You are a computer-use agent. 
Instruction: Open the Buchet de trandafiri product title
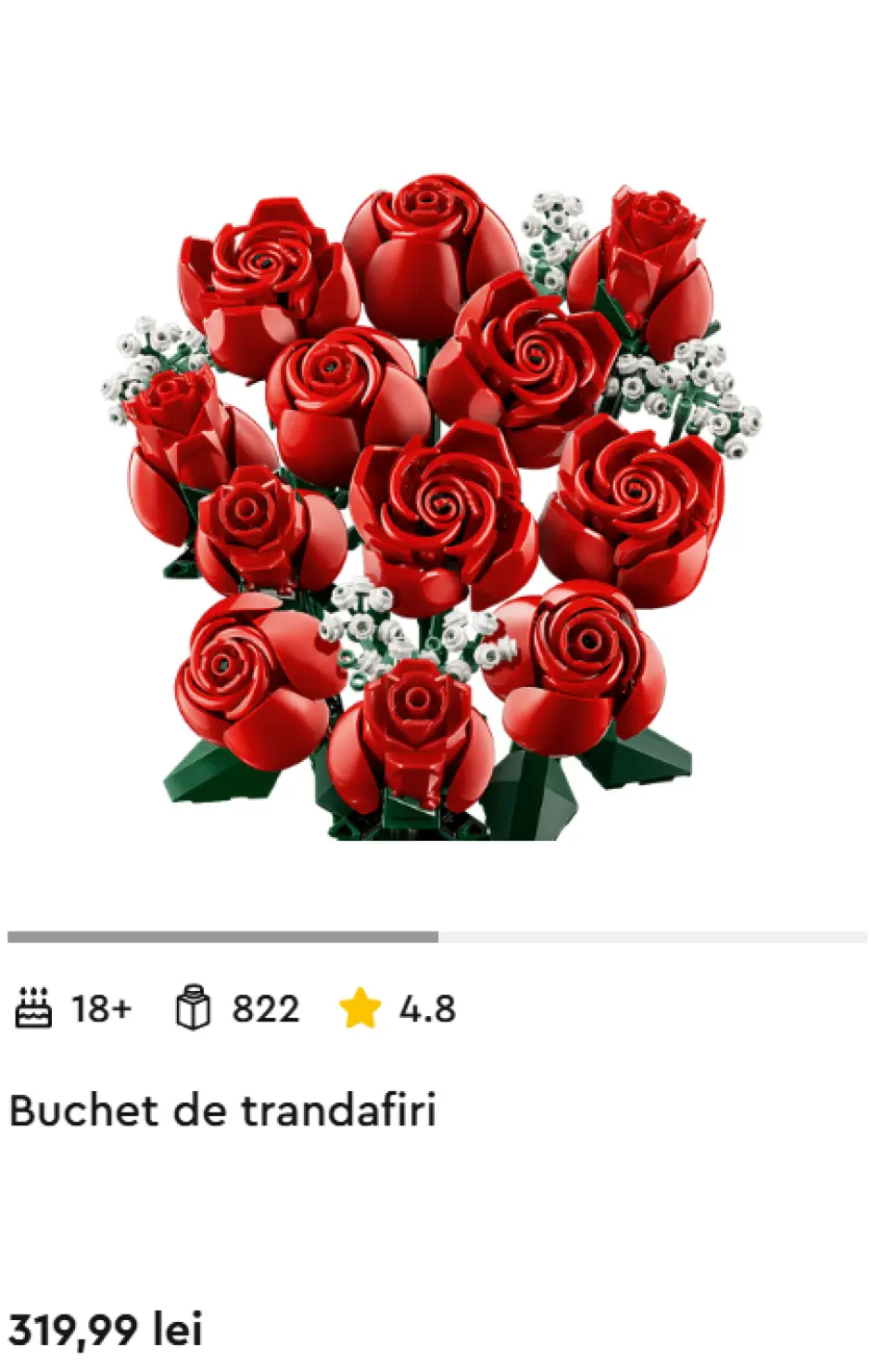pos(222,1110)
